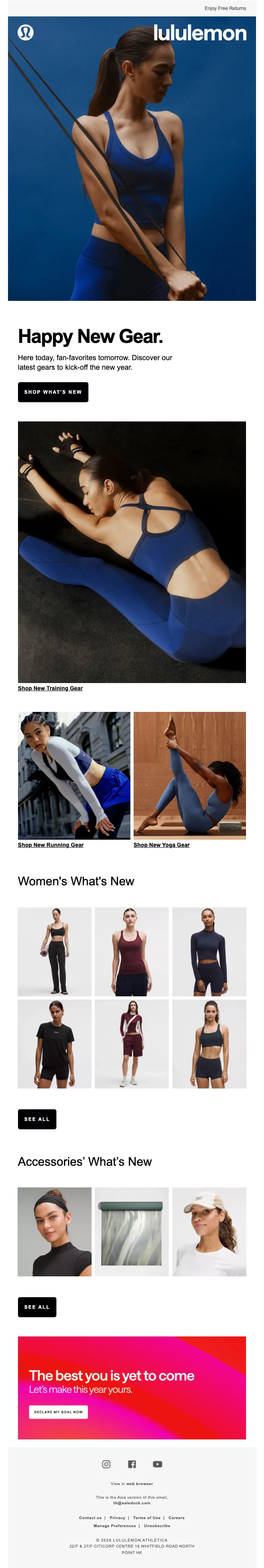The width and height of the screenshot is (264, 1568).
Task: Open Shop New Yoga Gear link
Action: [x=161, y=845]
